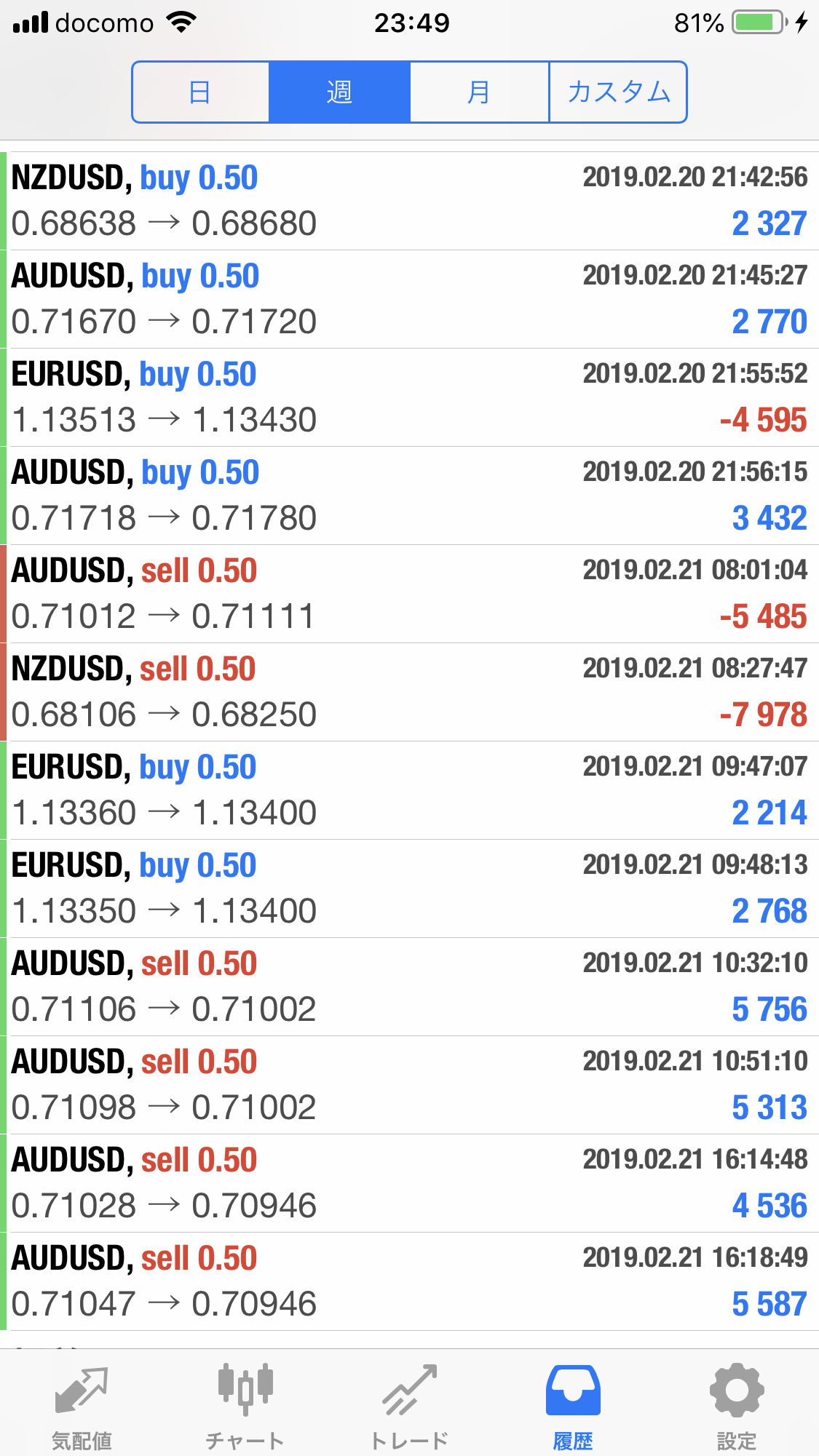Screen dimensions: 819x1456
Task: Open NZDUSD buy trade from 21:42:56
Action: click(x=409, y=201)
